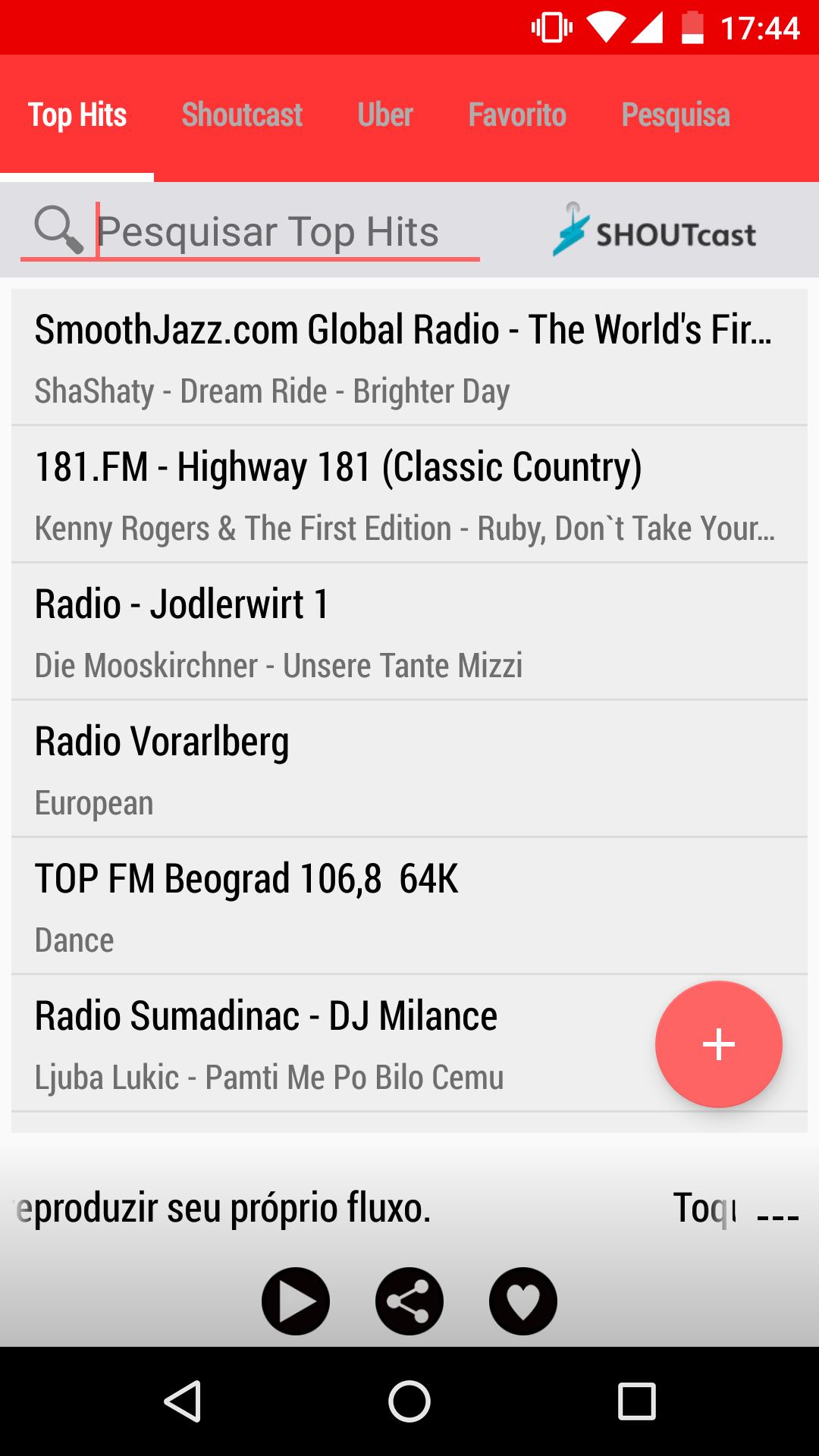
Task: Open SmoothJazz.com Global Radio station
Action: [x=409, y=357]
